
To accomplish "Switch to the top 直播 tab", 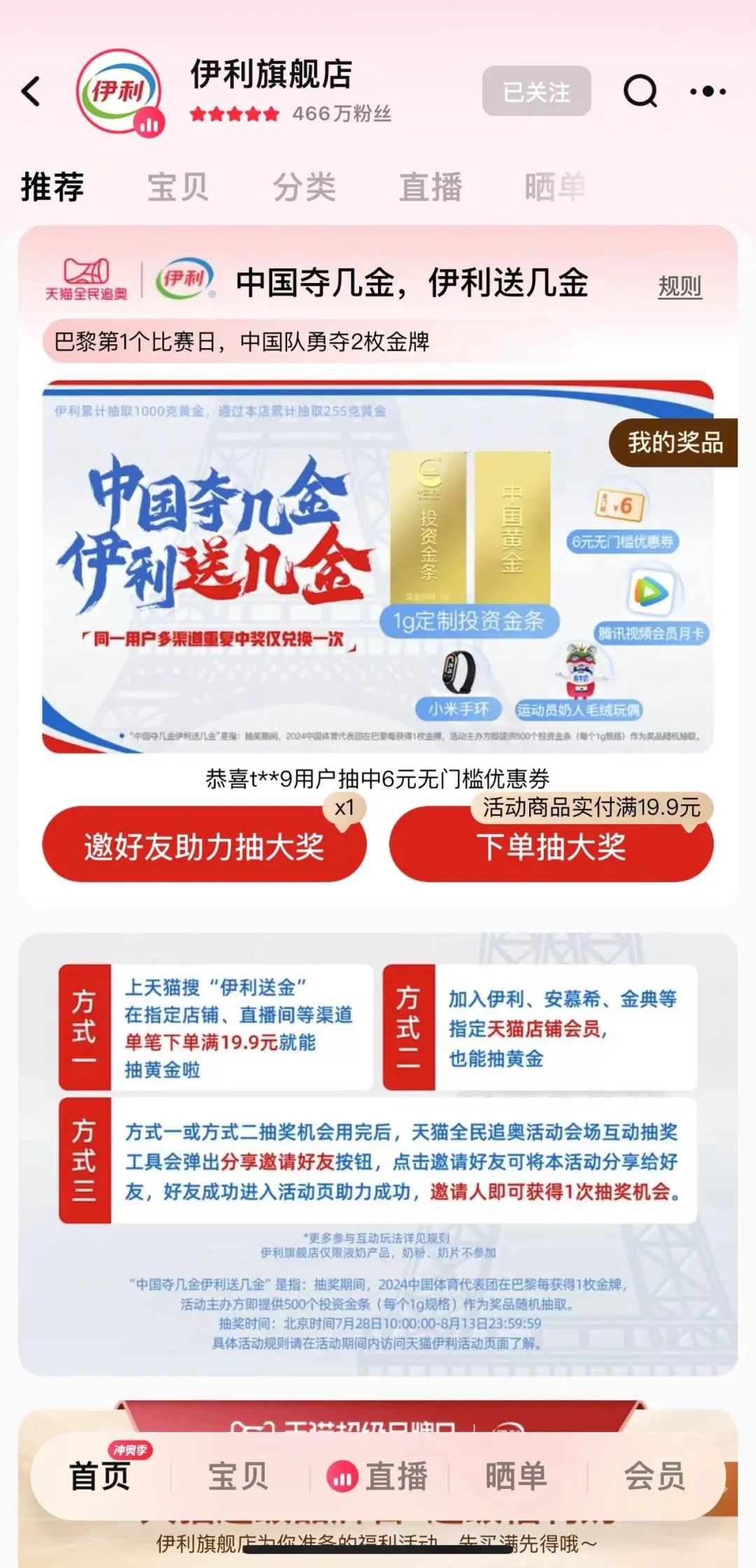I will (430, 187).
